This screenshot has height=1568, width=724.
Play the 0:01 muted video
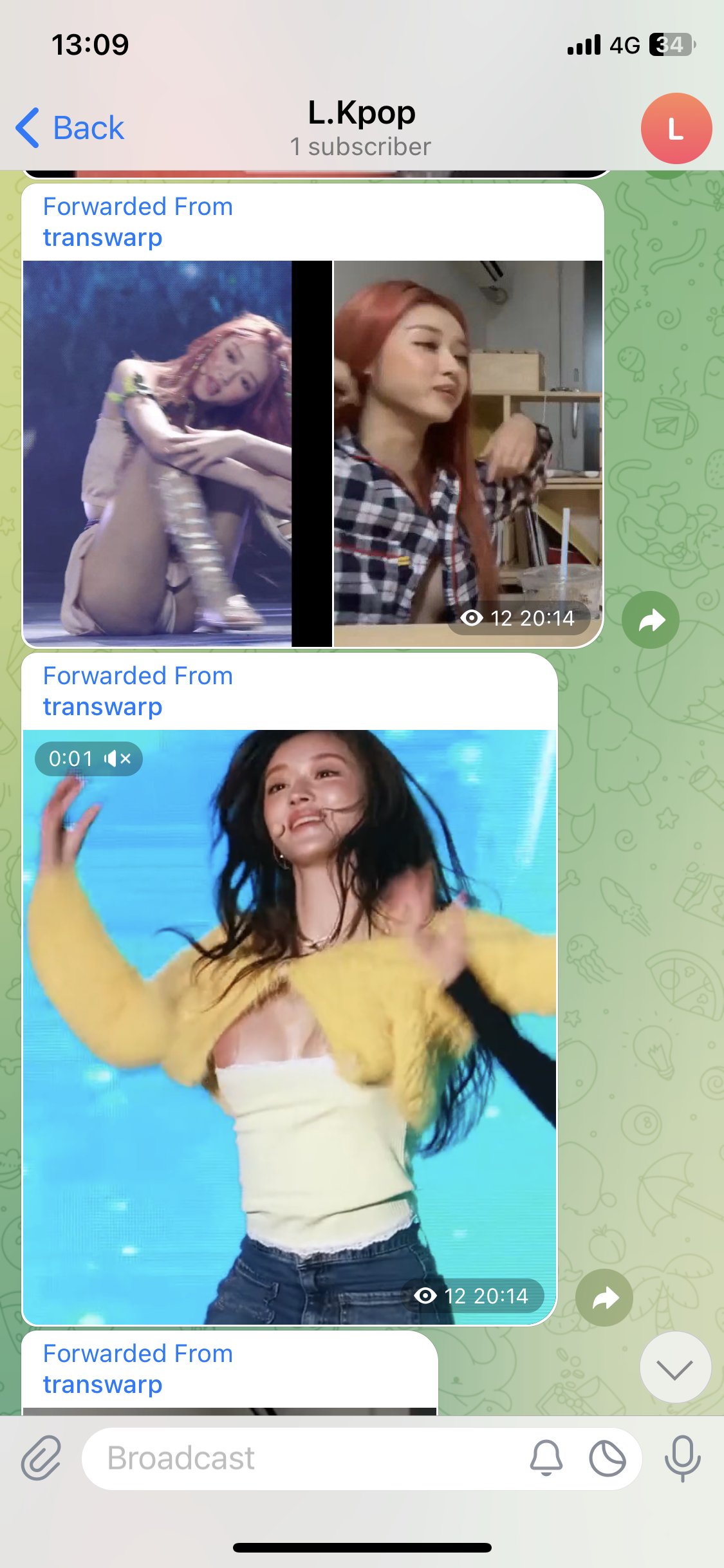[x=290, y=1027]
